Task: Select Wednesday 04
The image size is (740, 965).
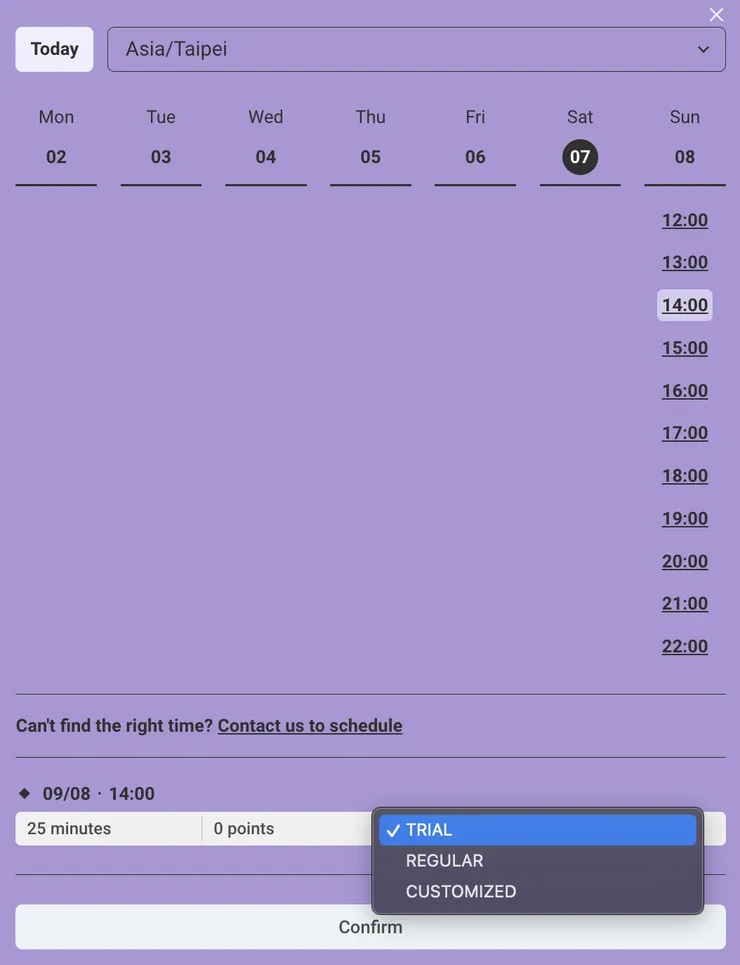Action: (x=266, y=157)
